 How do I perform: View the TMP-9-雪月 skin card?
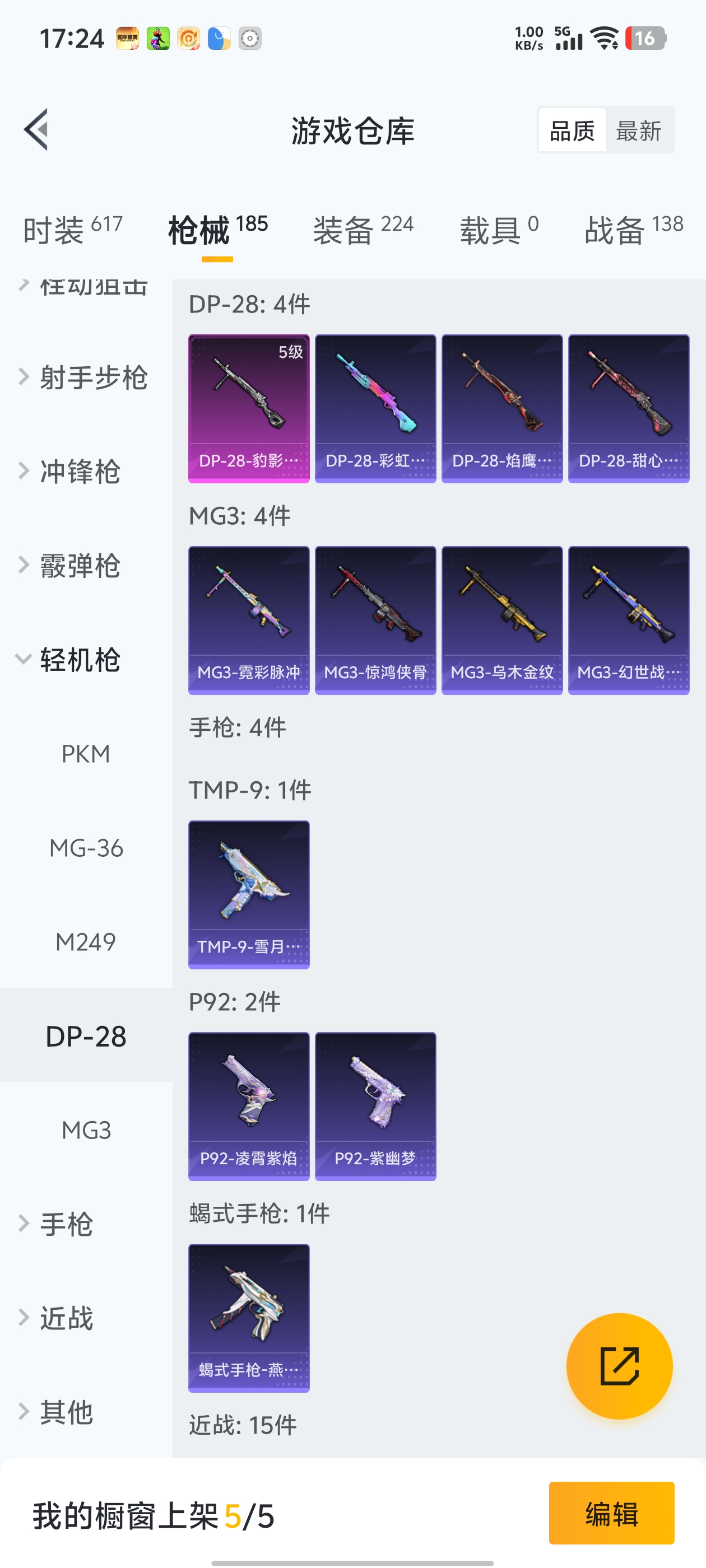tap(249, 894)
